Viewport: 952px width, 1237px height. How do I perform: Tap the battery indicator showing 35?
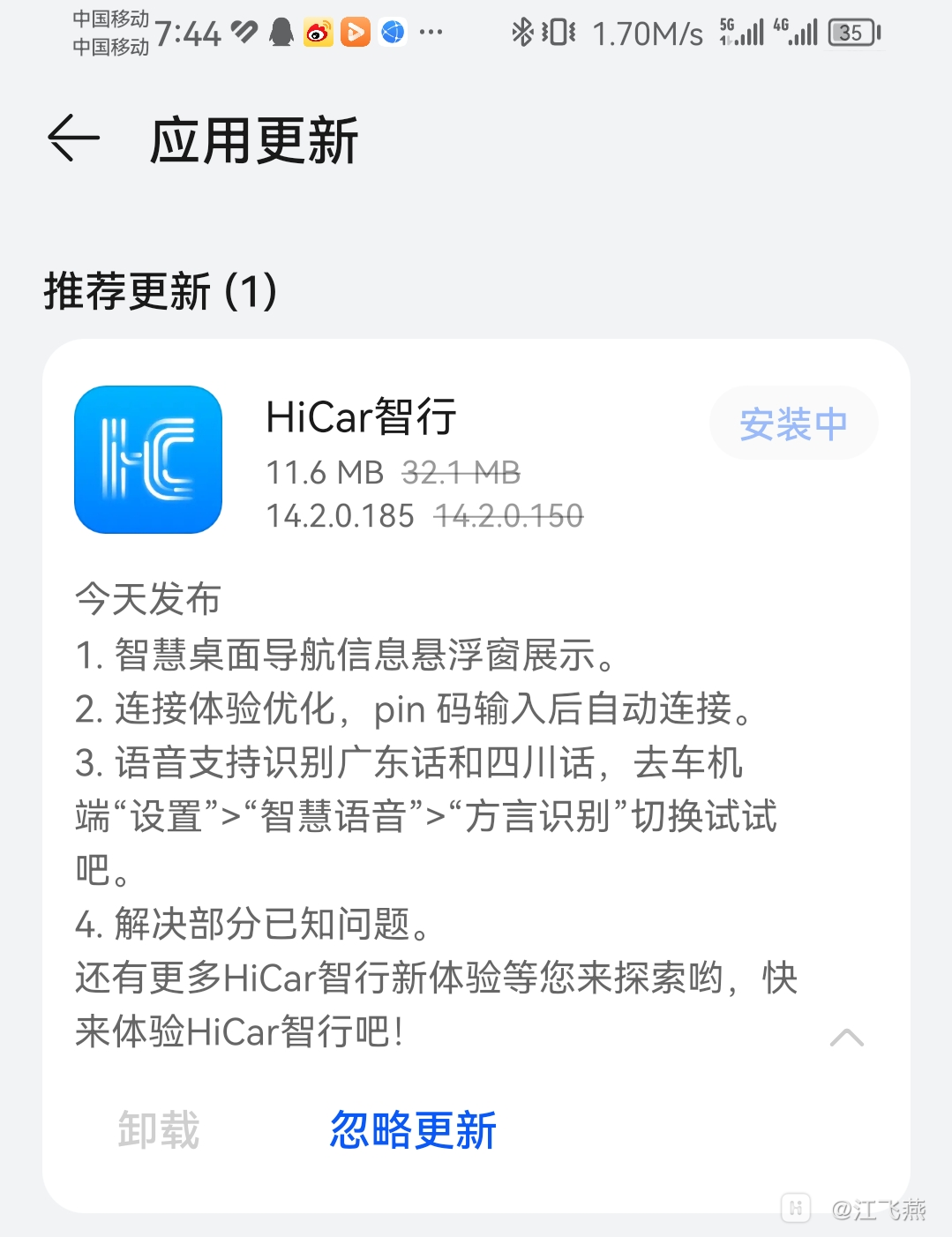tap(851, 32)
